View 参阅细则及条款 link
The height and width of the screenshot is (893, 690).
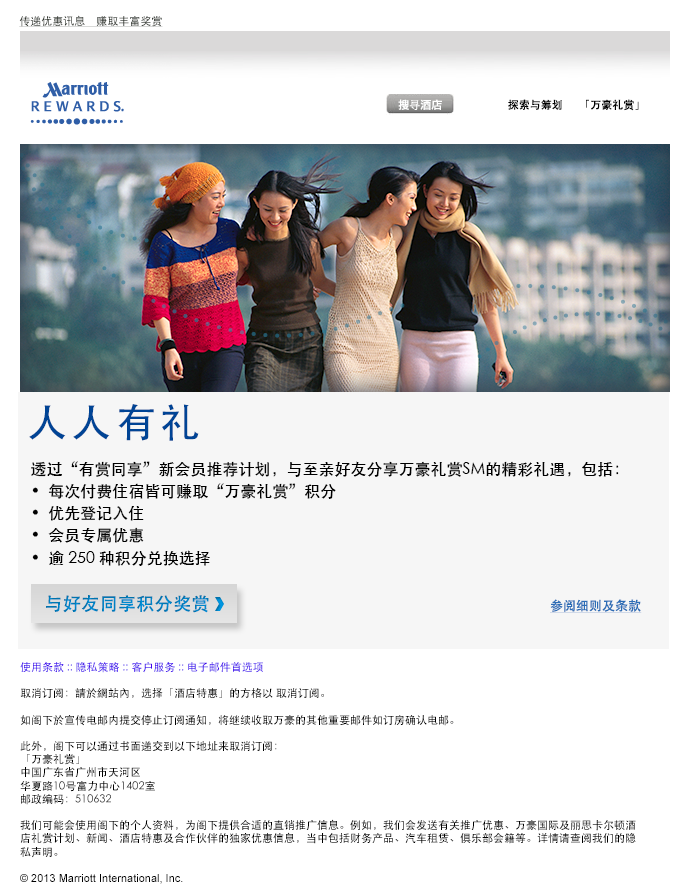[x=595, y=606]
